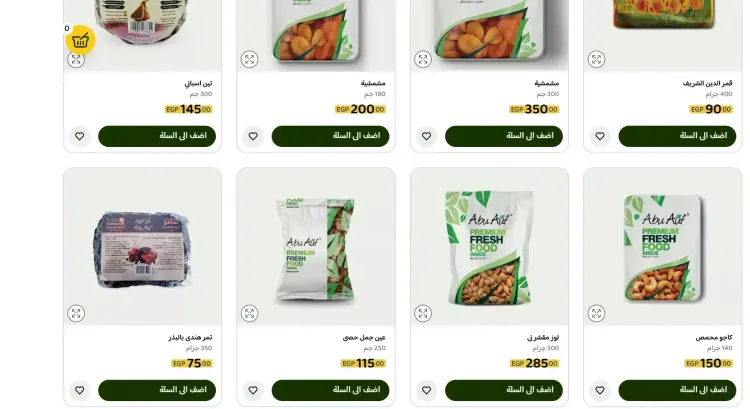Expand the كاجو محمص product image
Image resolution: width=750 pixels, height=409 pixels.
click(x=596, y=313)
